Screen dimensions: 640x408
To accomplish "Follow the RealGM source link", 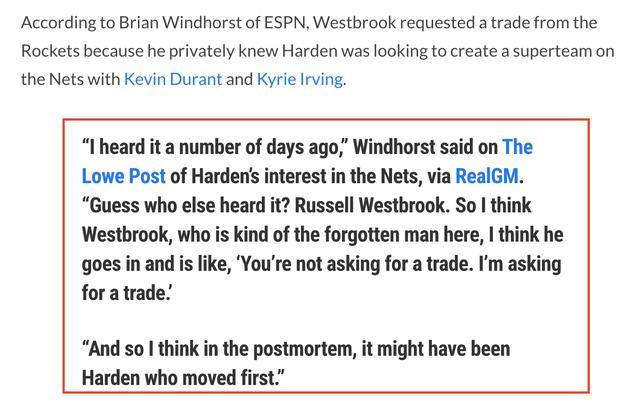I will pyautogui.click(x=487, y=176).
